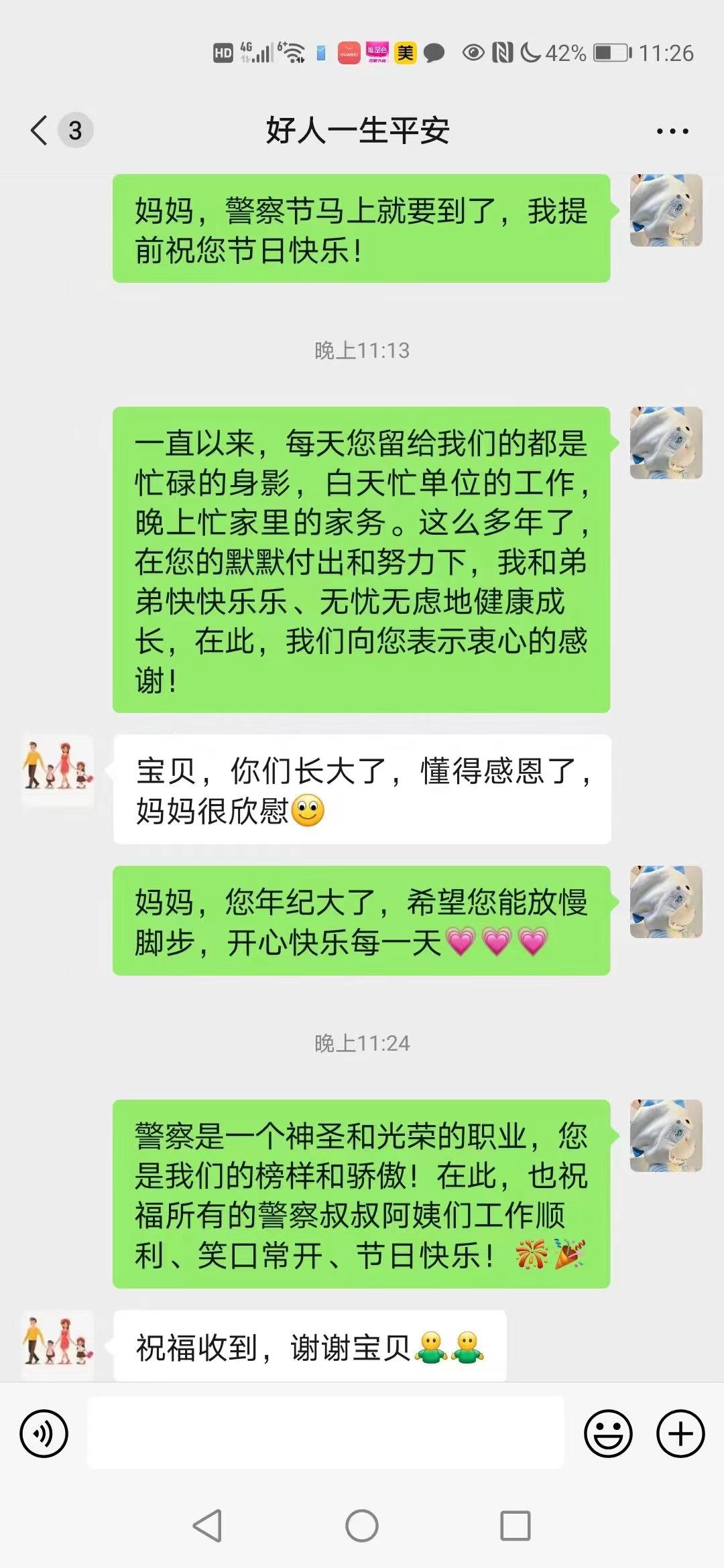Tap the system home button

[362, 1526]
